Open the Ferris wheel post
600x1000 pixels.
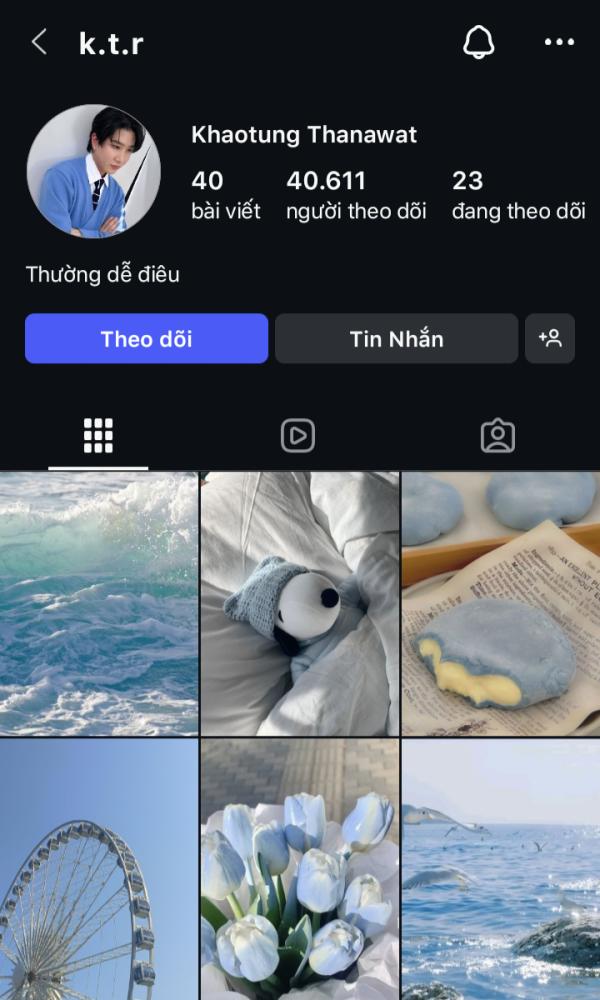coord(99,869)
